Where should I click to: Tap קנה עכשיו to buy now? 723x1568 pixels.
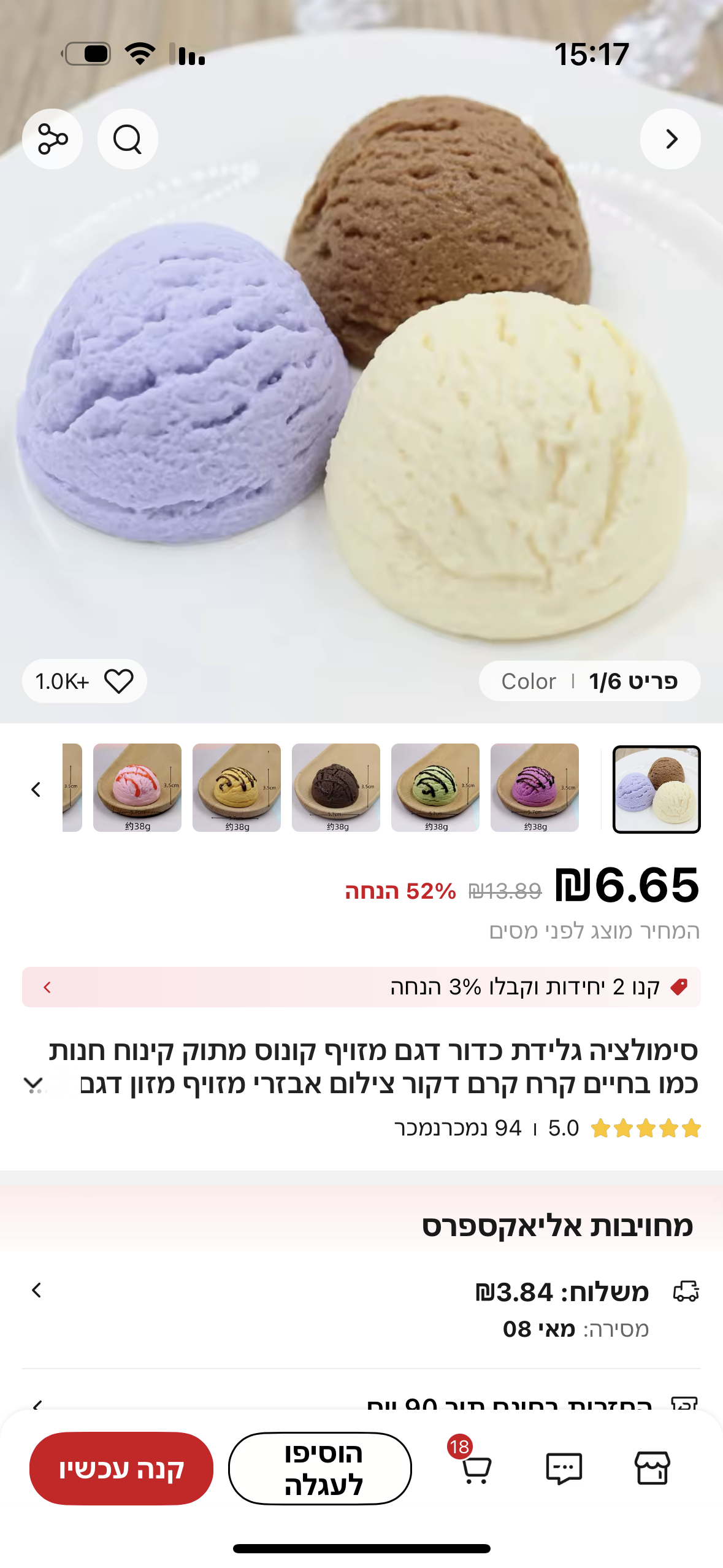click(121, 1468)
